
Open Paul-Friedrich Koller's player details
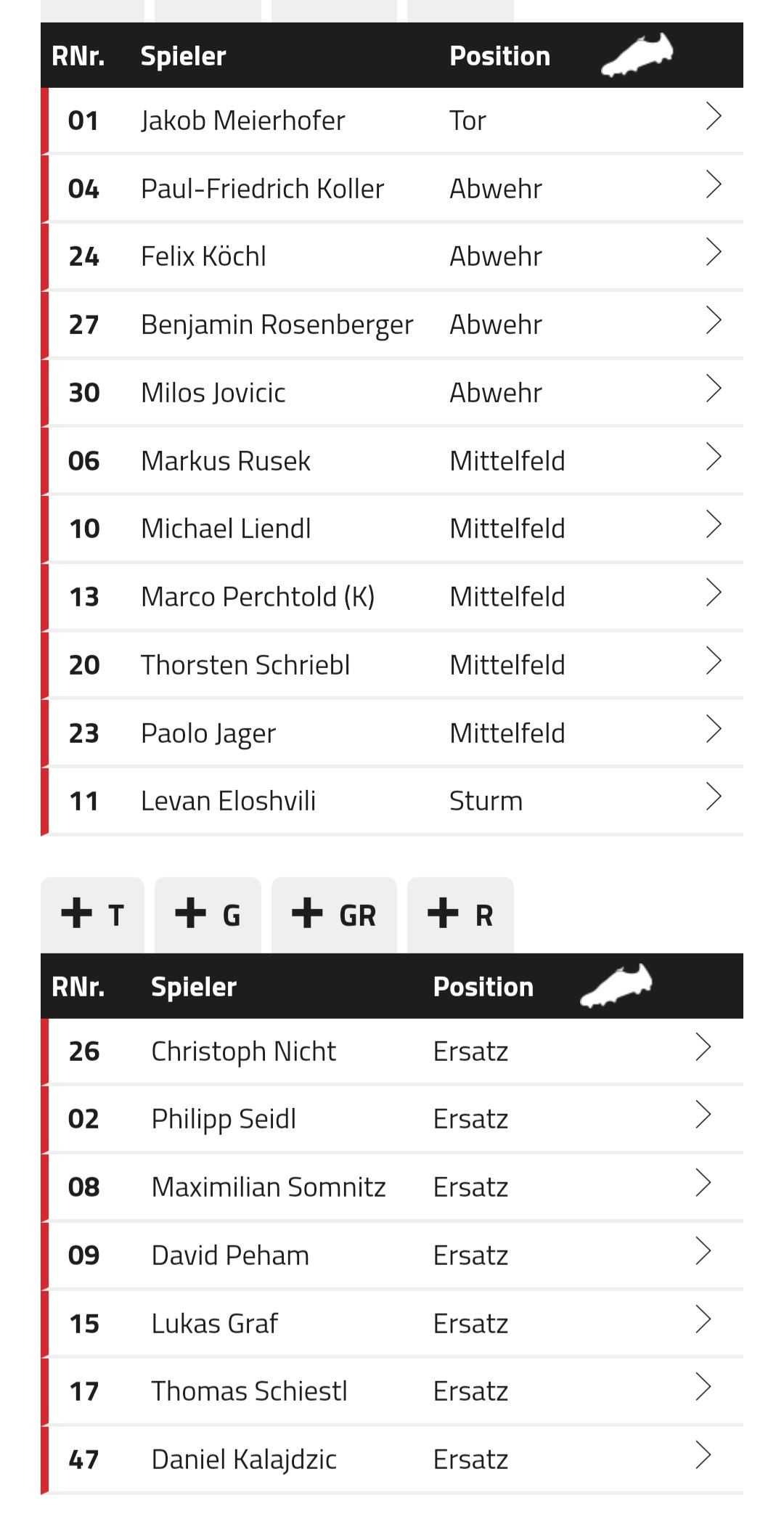point(392,189)
